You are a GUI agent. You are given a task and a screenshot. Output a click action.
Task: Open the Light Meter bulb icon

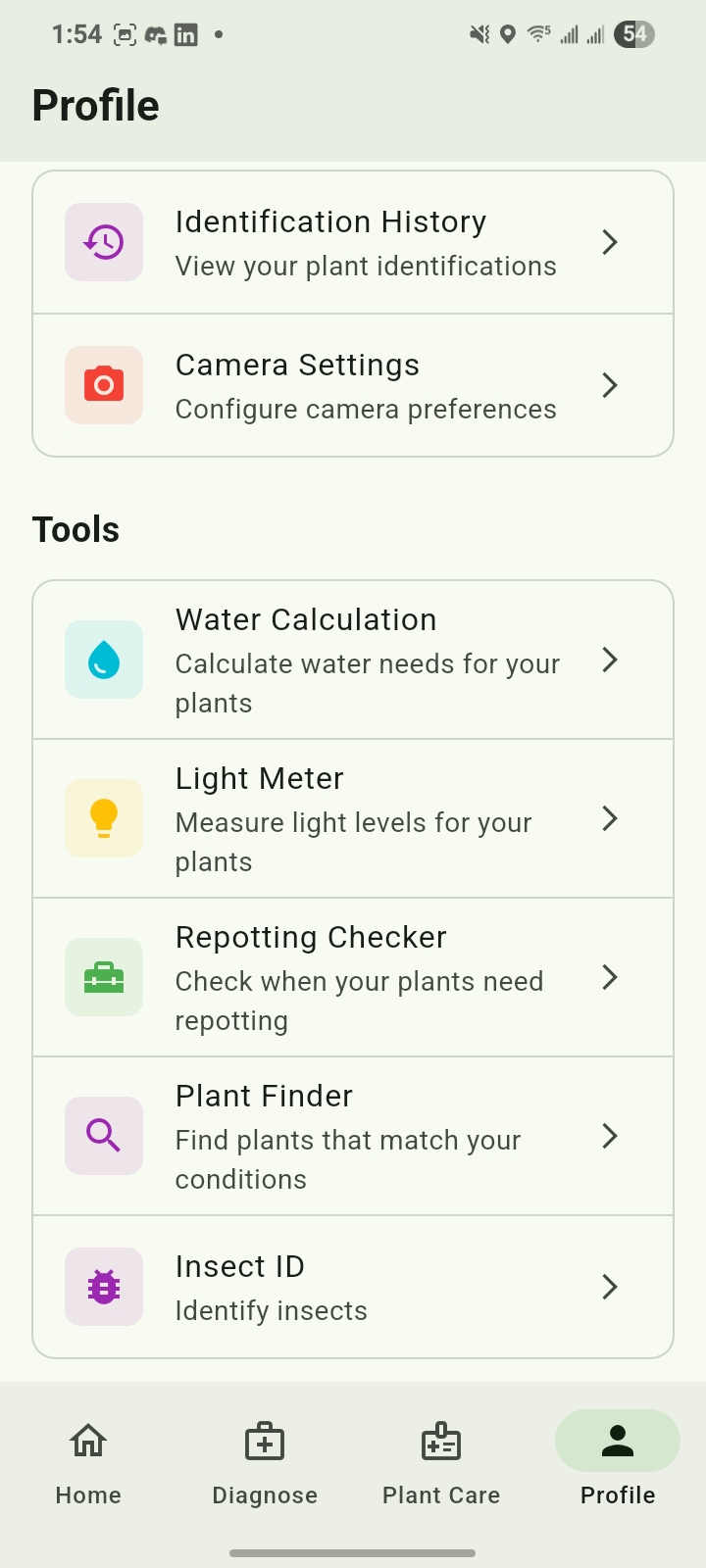[103, 818]
